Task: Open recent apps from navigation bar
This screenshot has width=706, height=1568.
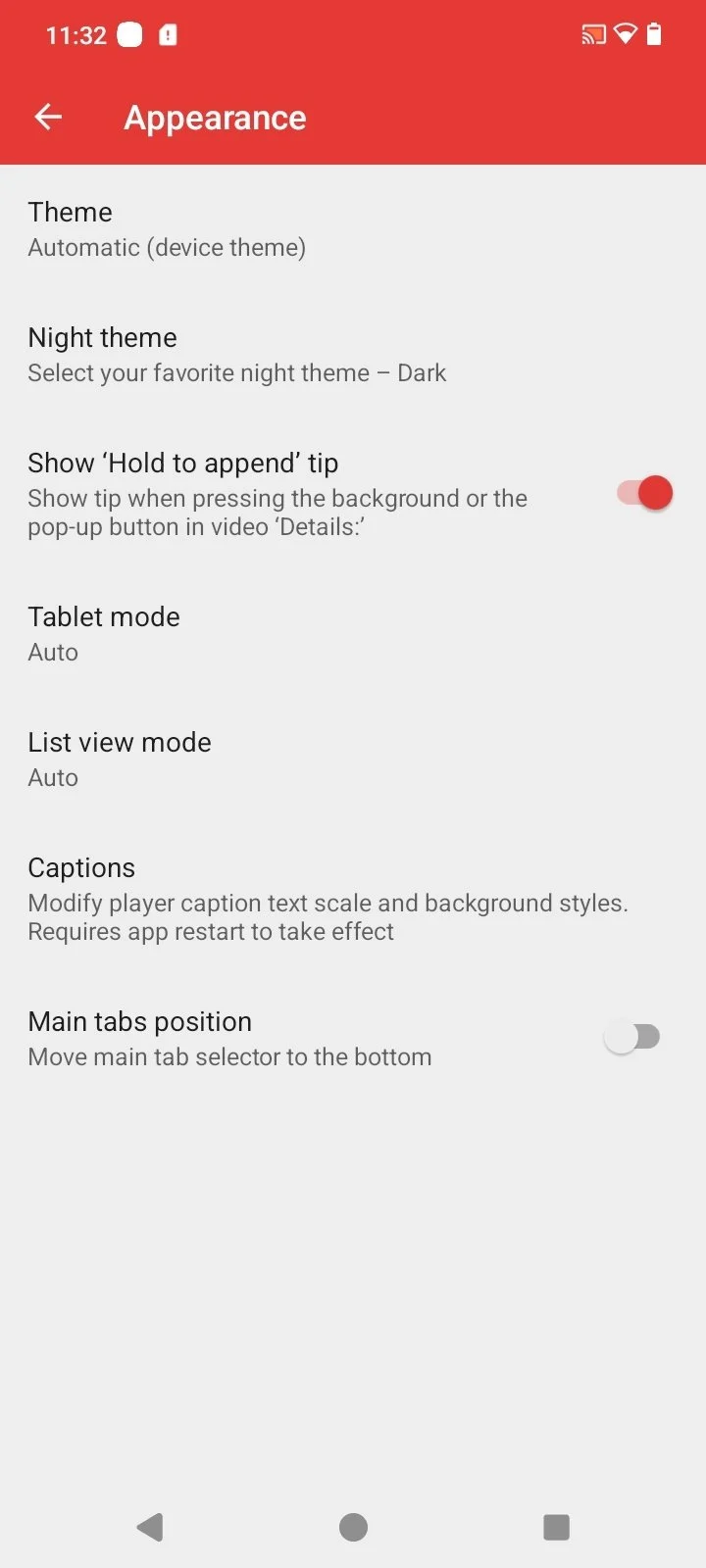Action: 556,1527
